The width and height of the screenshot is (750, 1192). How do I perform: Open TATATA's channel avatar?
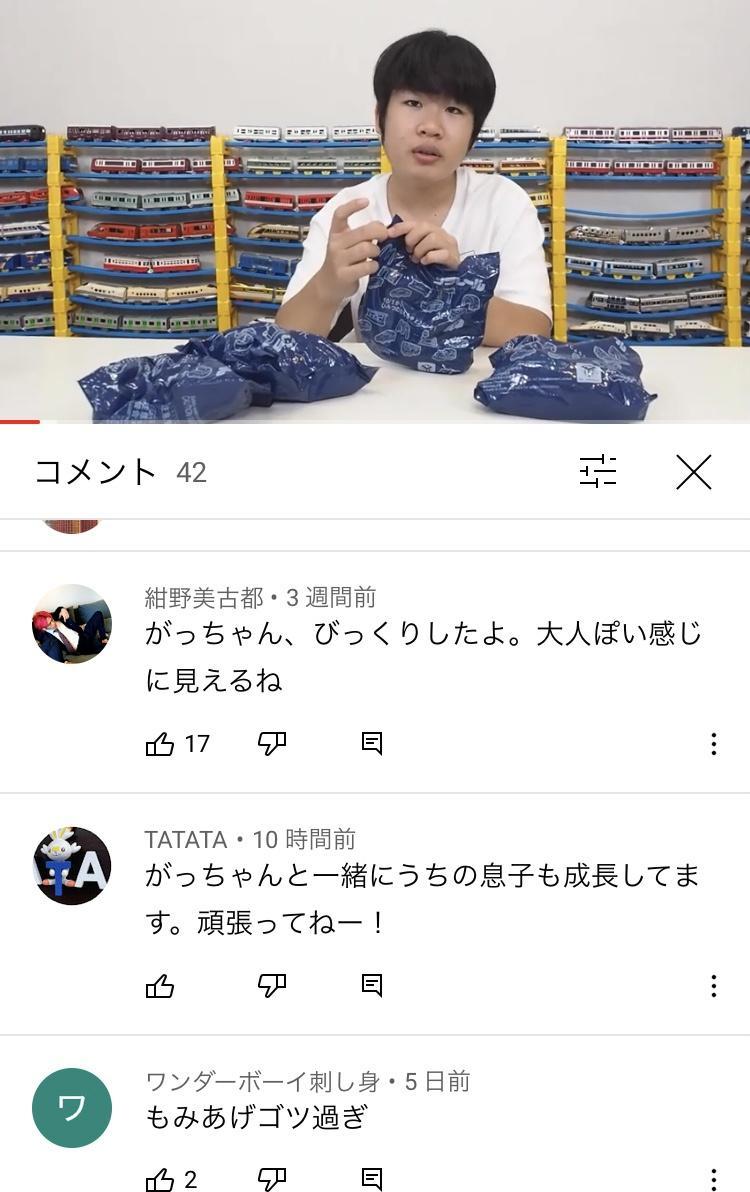click(72, 866)
